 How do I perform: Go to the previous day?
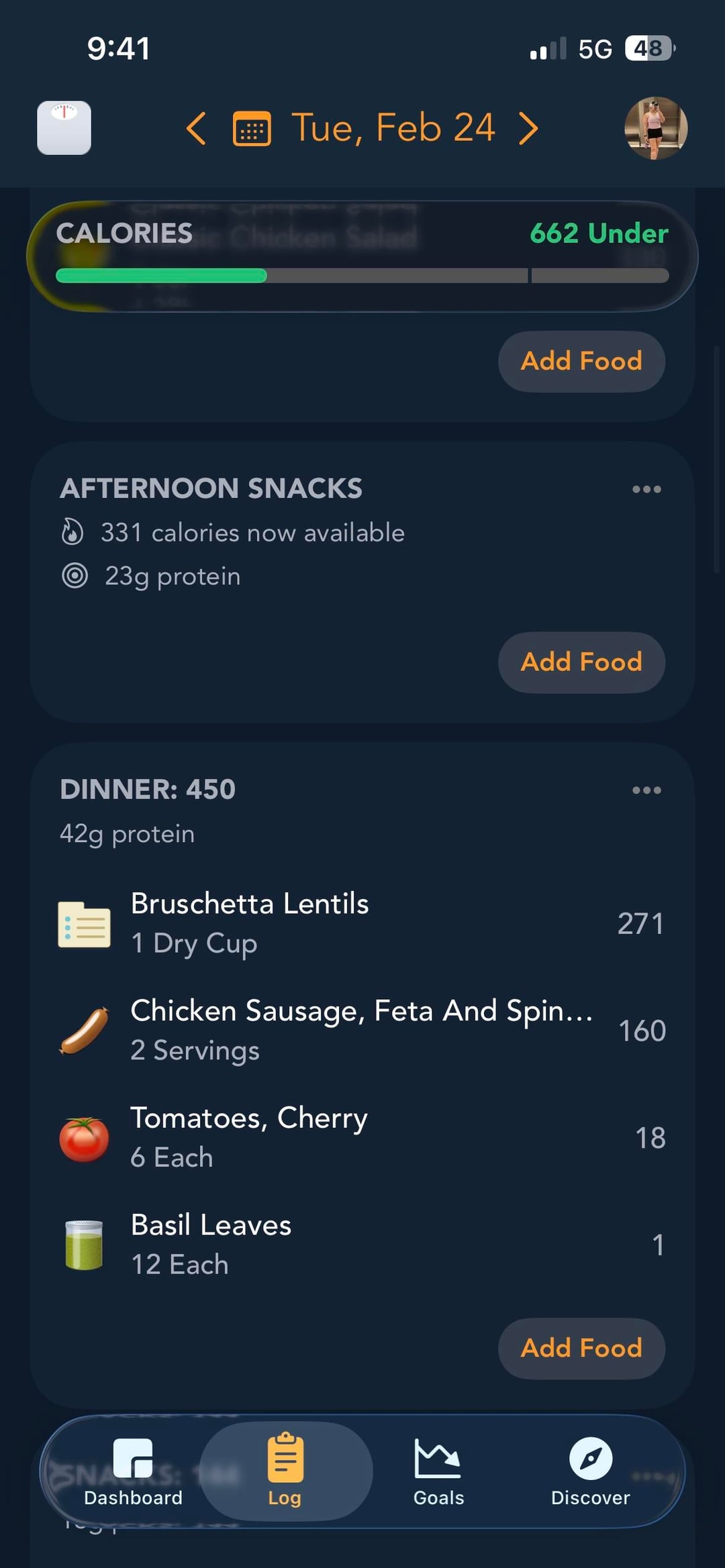coord(196,128)
